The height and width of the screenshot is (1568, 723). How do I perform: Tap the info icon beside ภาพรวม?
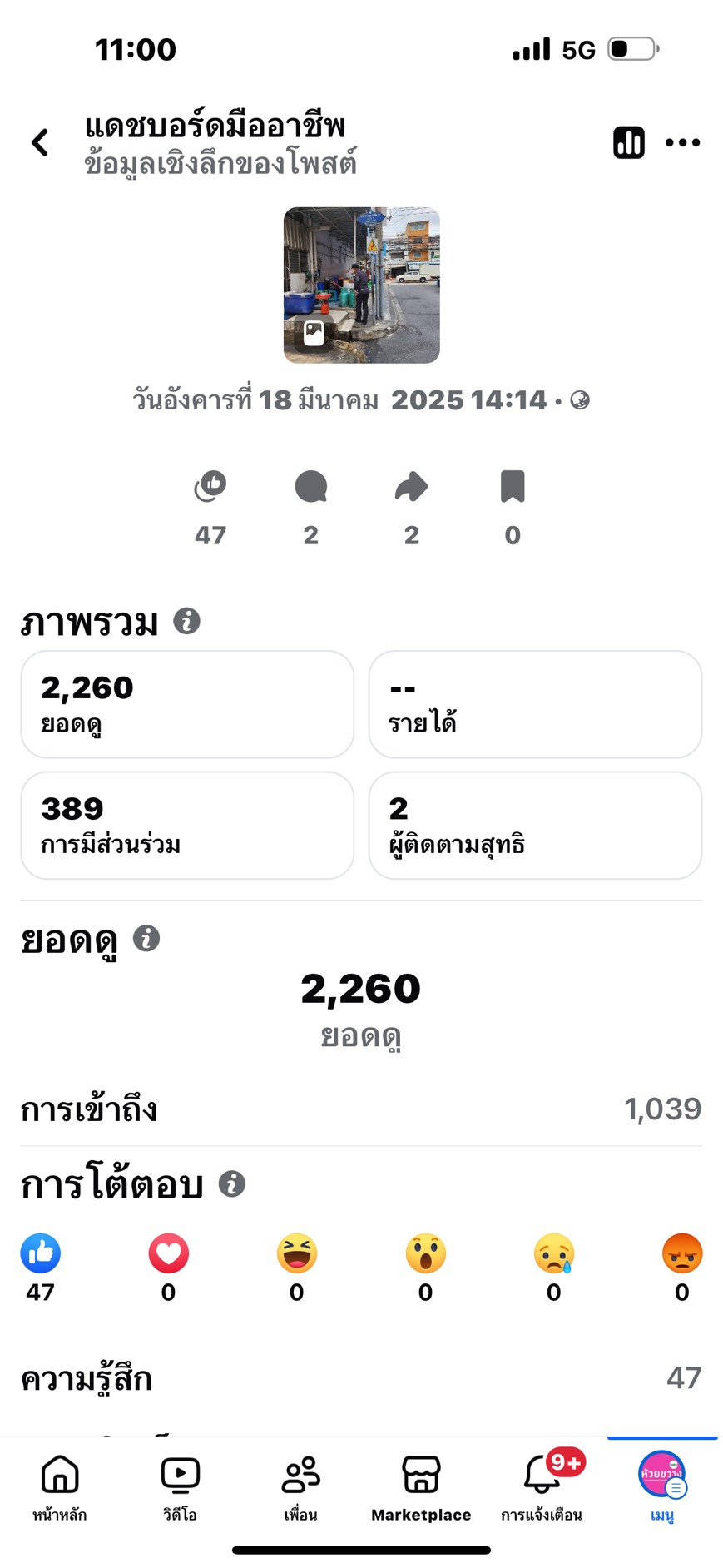coord(186,621)
